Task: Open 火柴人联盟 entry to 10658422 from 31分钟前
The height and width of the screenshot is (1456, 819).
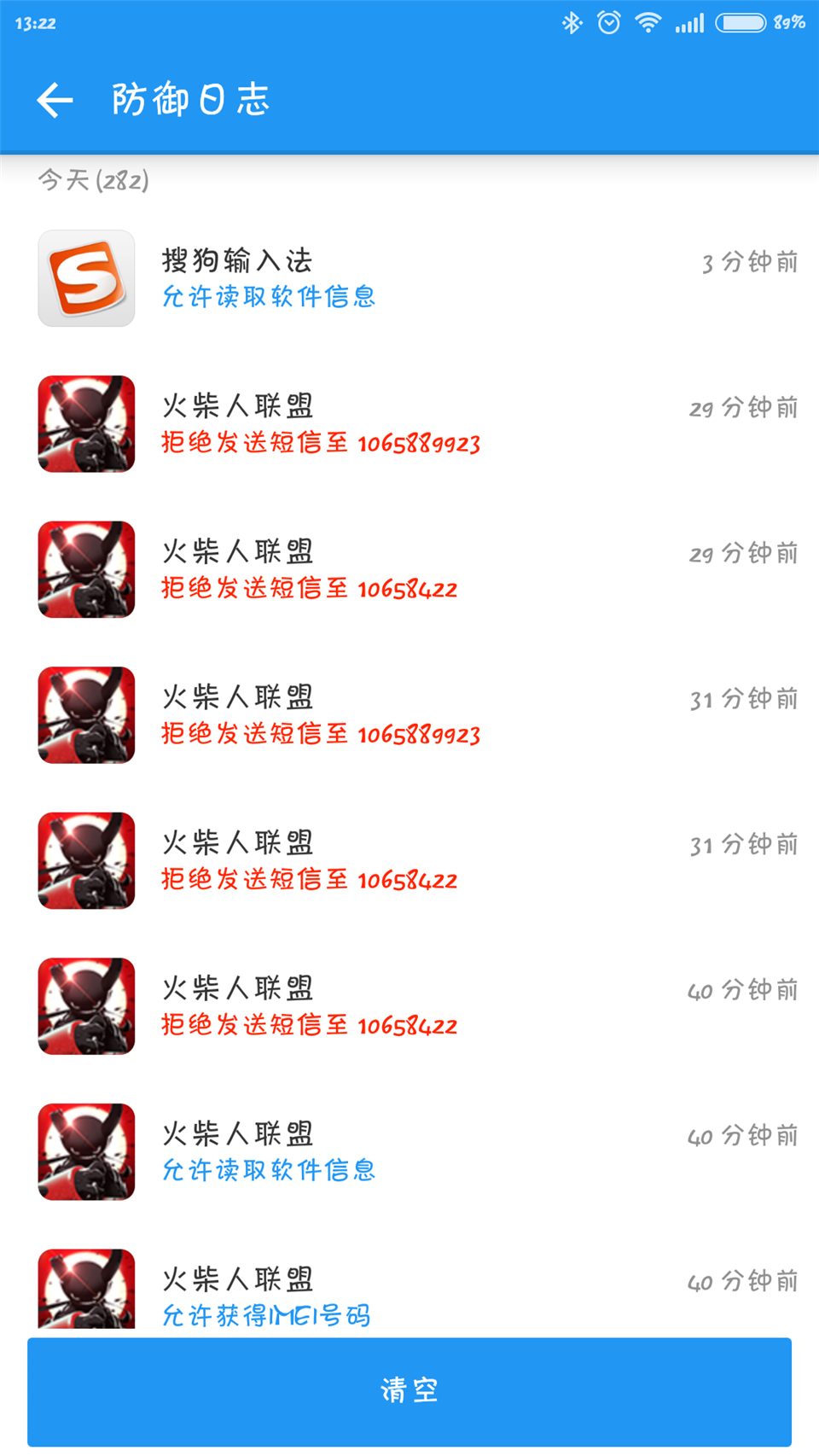Action: coord(409,860)
